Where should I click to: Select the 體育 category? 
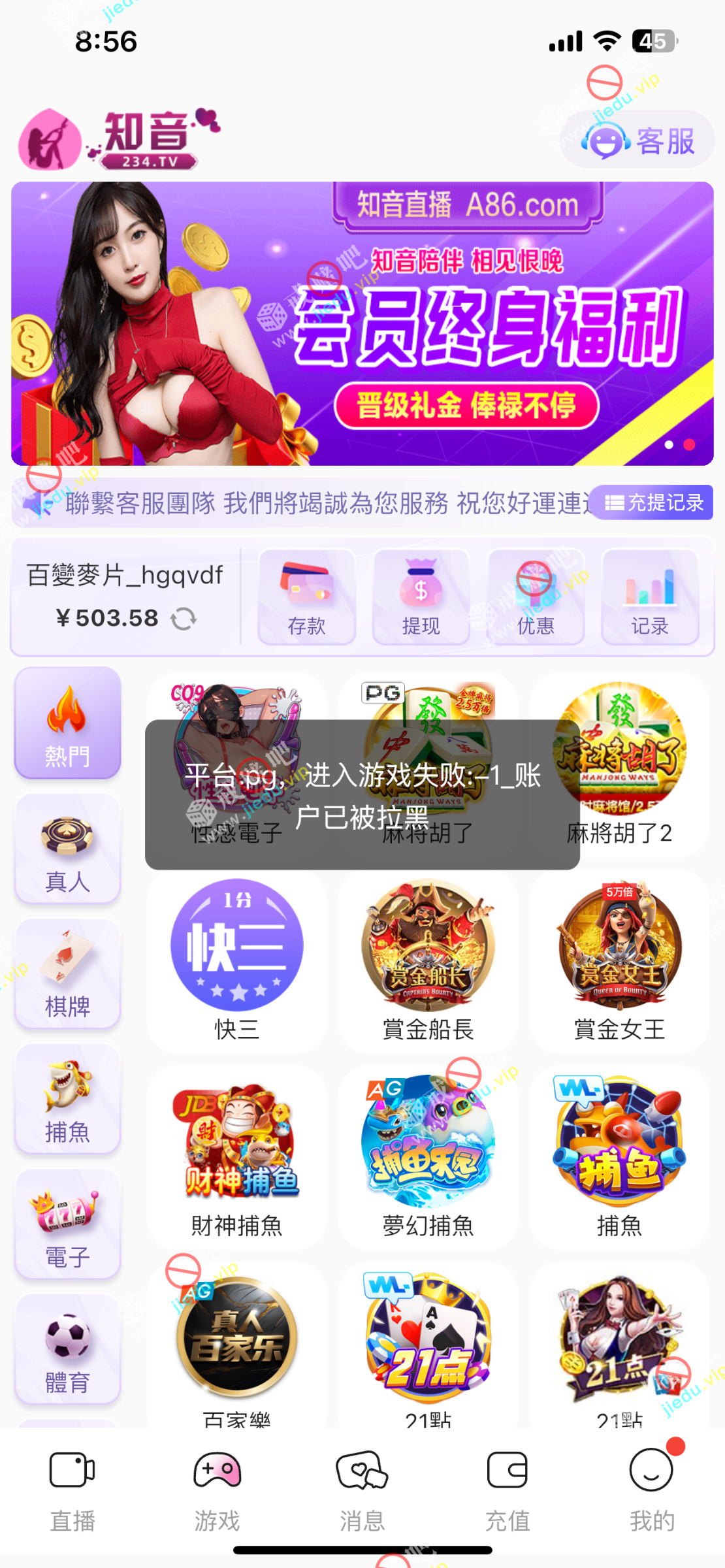click(67, 1349)
